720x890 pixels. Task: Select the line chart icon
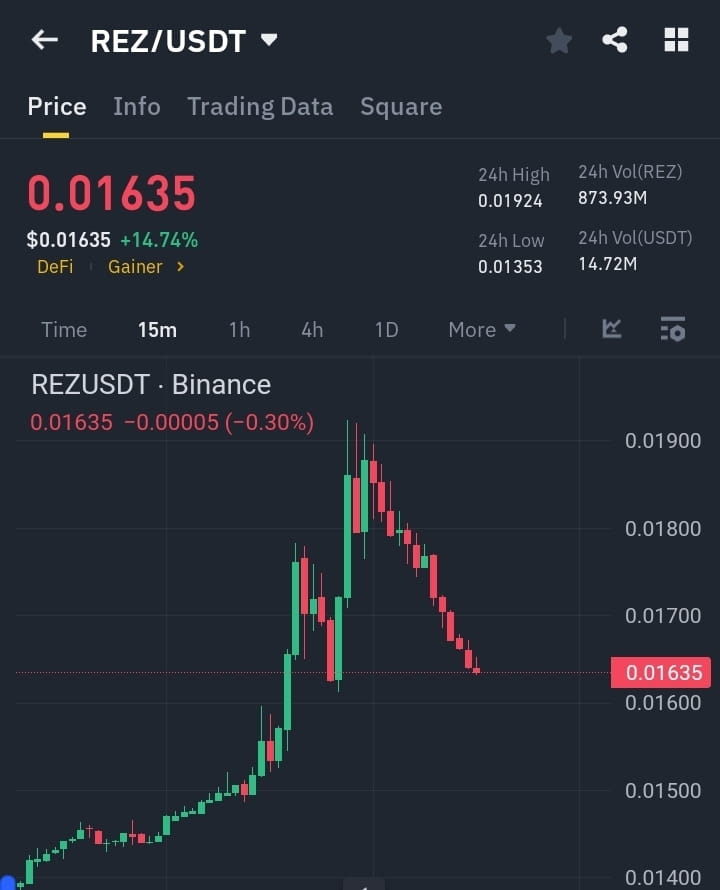[x=610, y=329]
